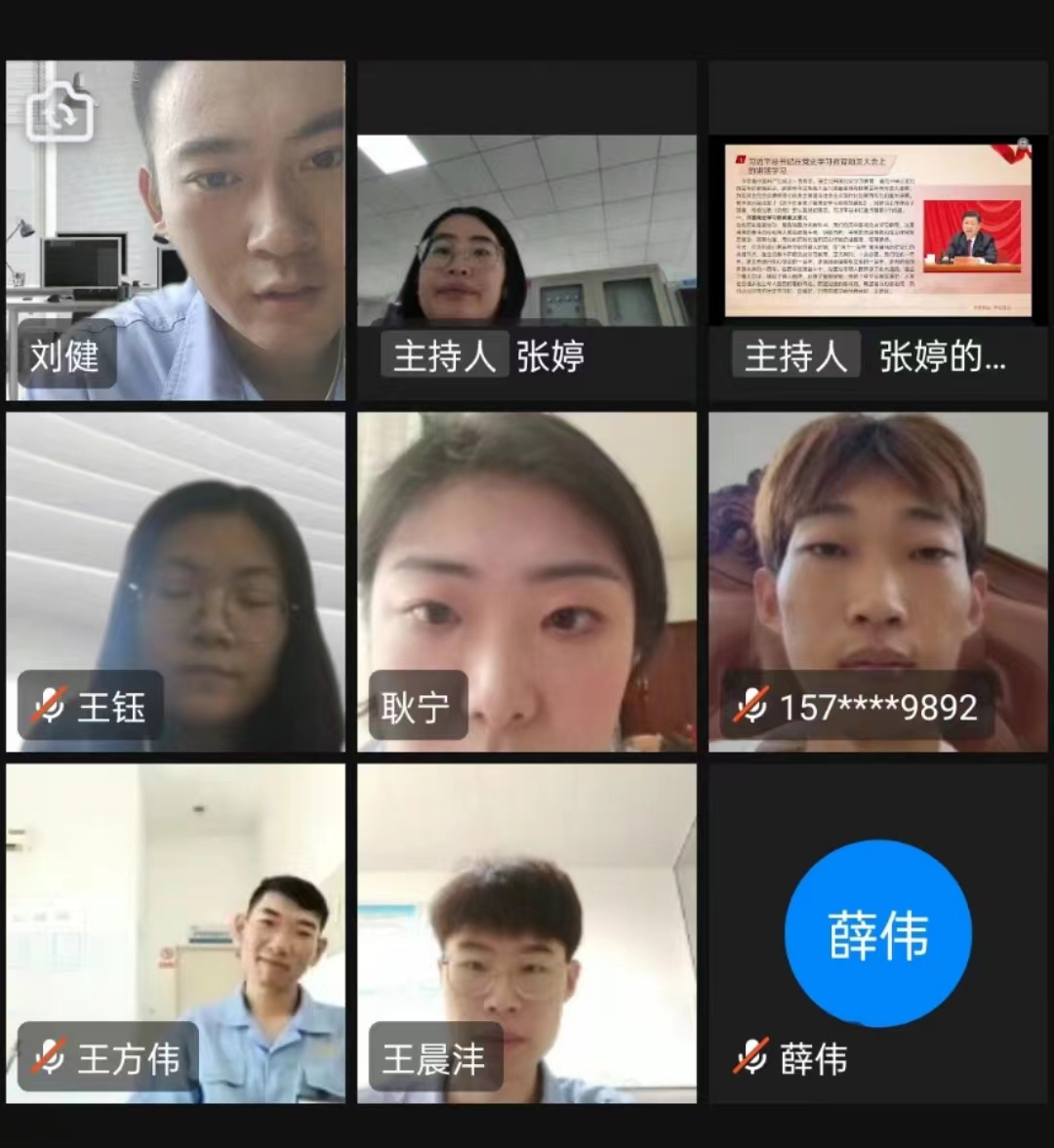View 张婷's shared screen tile
The width and height of the screenshot is (1054, 1148).
tap(878, 231)
